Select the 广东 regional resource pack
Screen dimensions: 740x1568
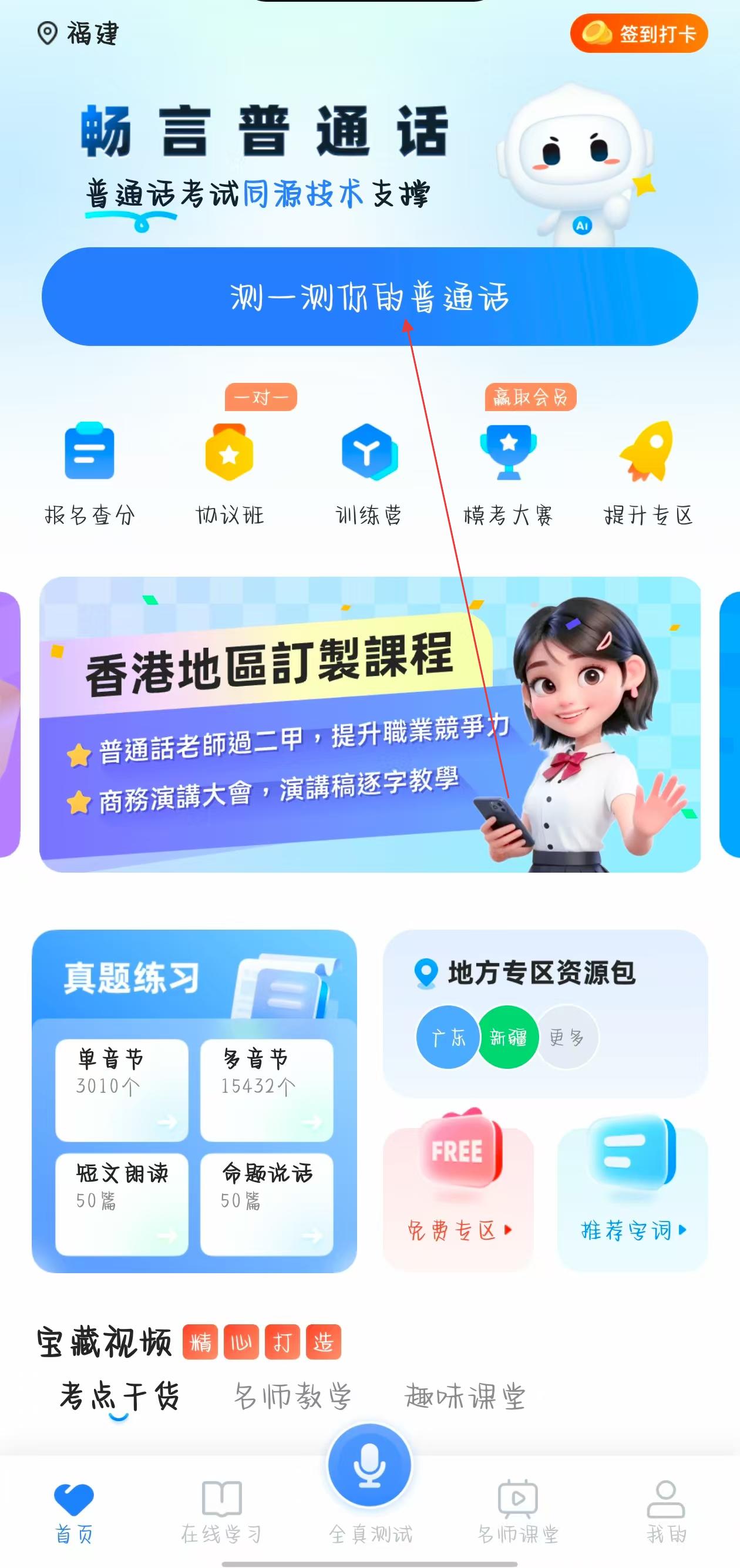pyautogui.click(x=448, y=1037)
